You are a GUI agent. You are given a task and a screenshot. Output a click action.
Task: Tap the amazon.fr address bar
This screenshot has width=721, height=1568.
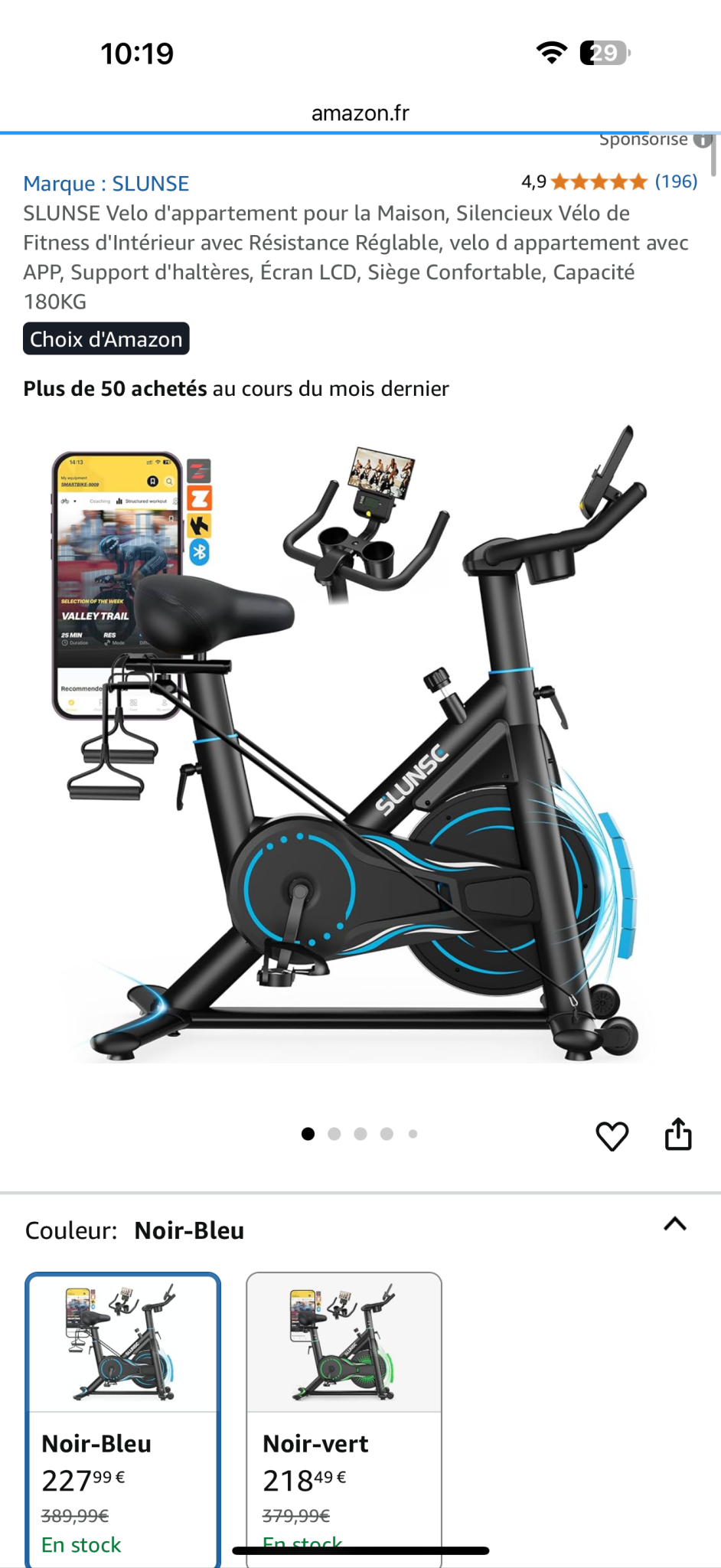360,113
